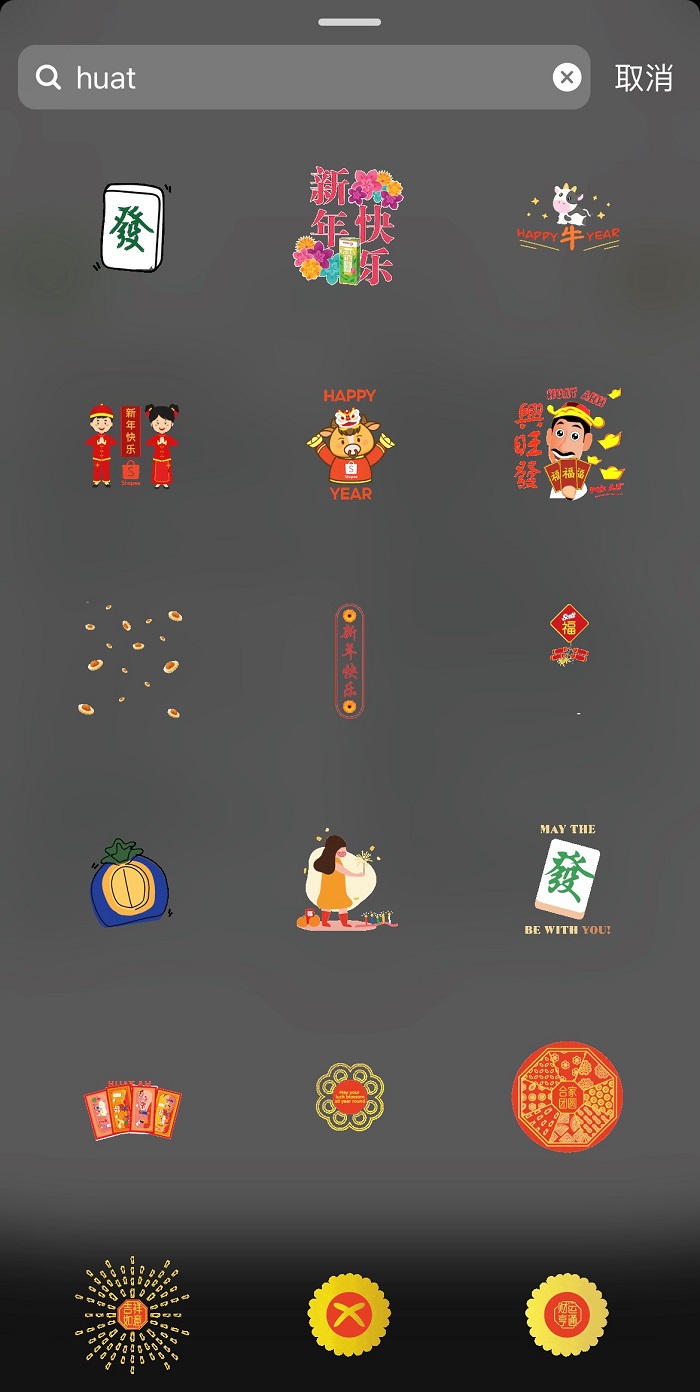Pick the boy and girl 新年快乐 sticker

[x=132, y=445]
